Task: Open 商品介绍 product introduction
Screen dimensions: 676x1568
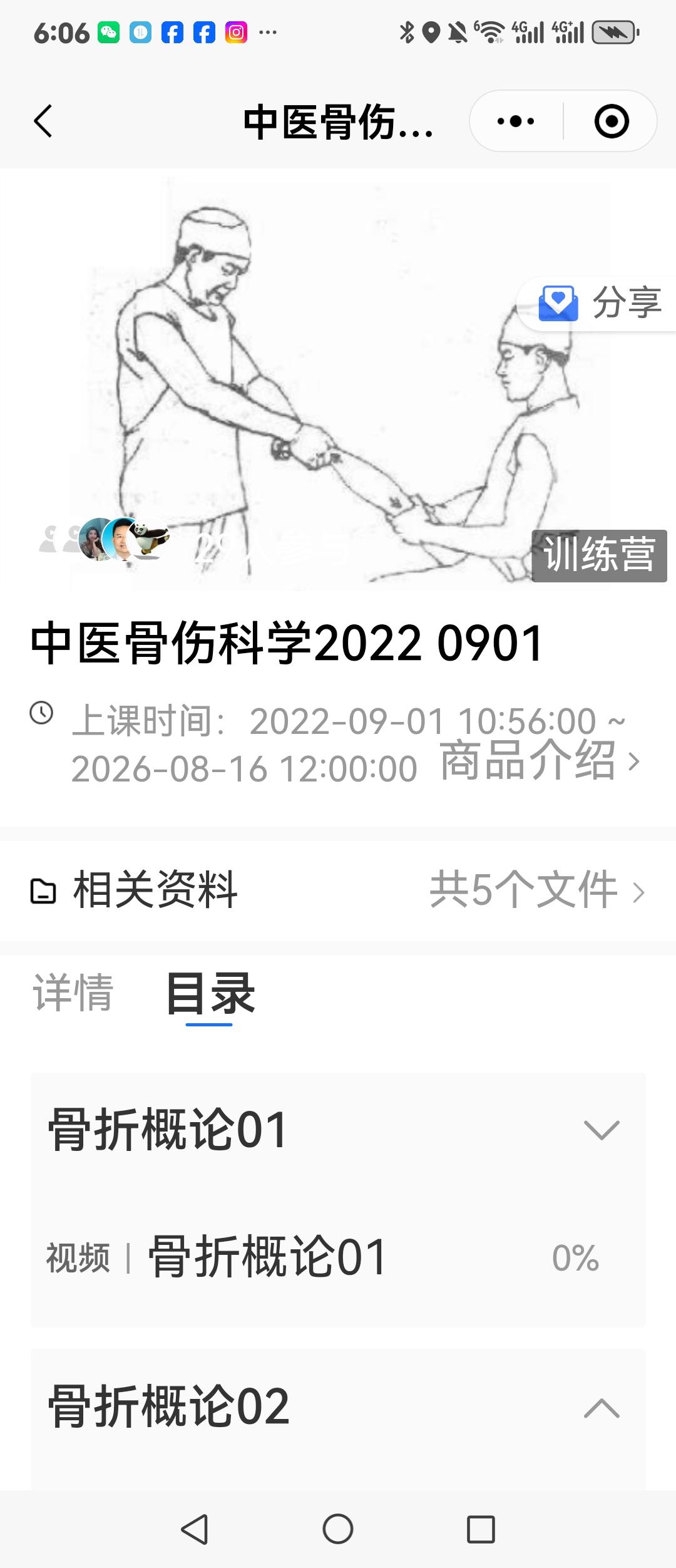Action: click(540, 761)
